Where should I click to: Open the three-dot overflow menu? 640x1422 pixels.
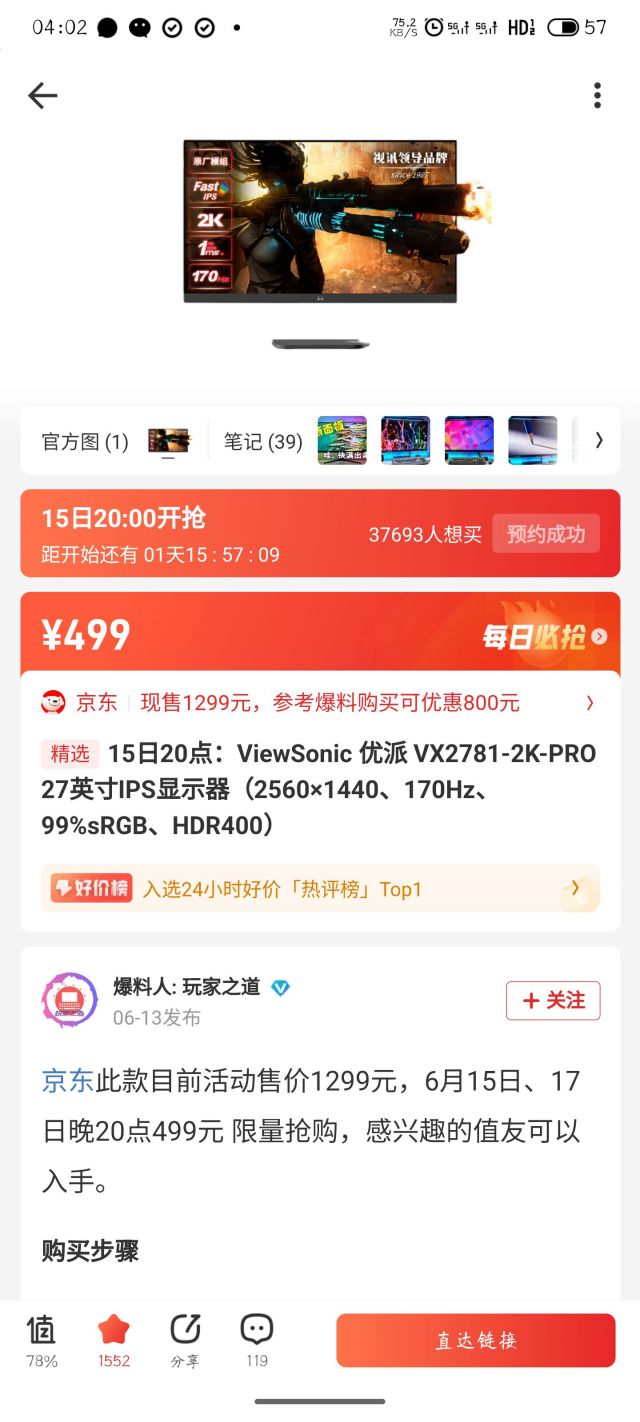597,96
